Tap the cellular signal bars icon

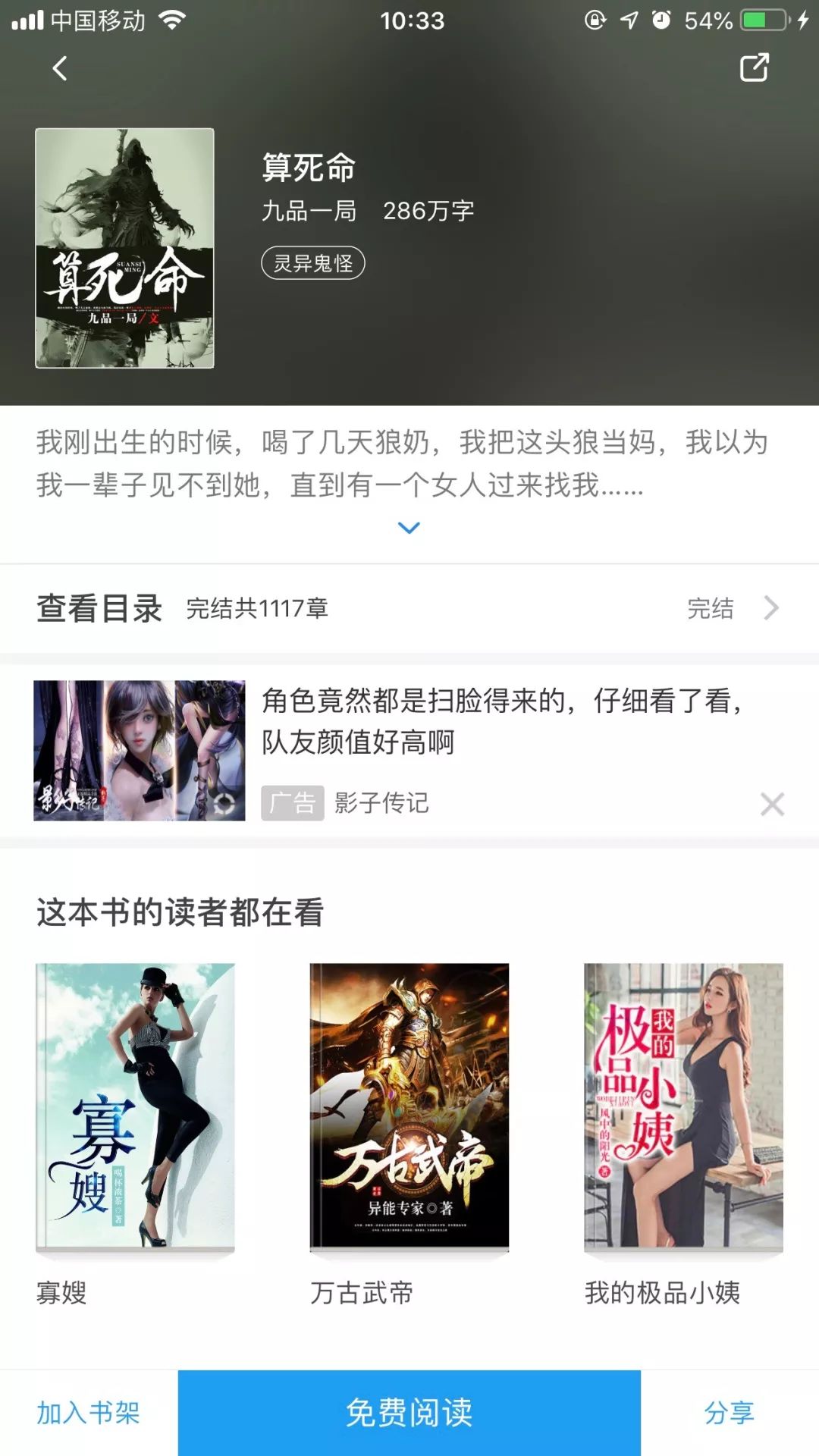click(30, 22)
